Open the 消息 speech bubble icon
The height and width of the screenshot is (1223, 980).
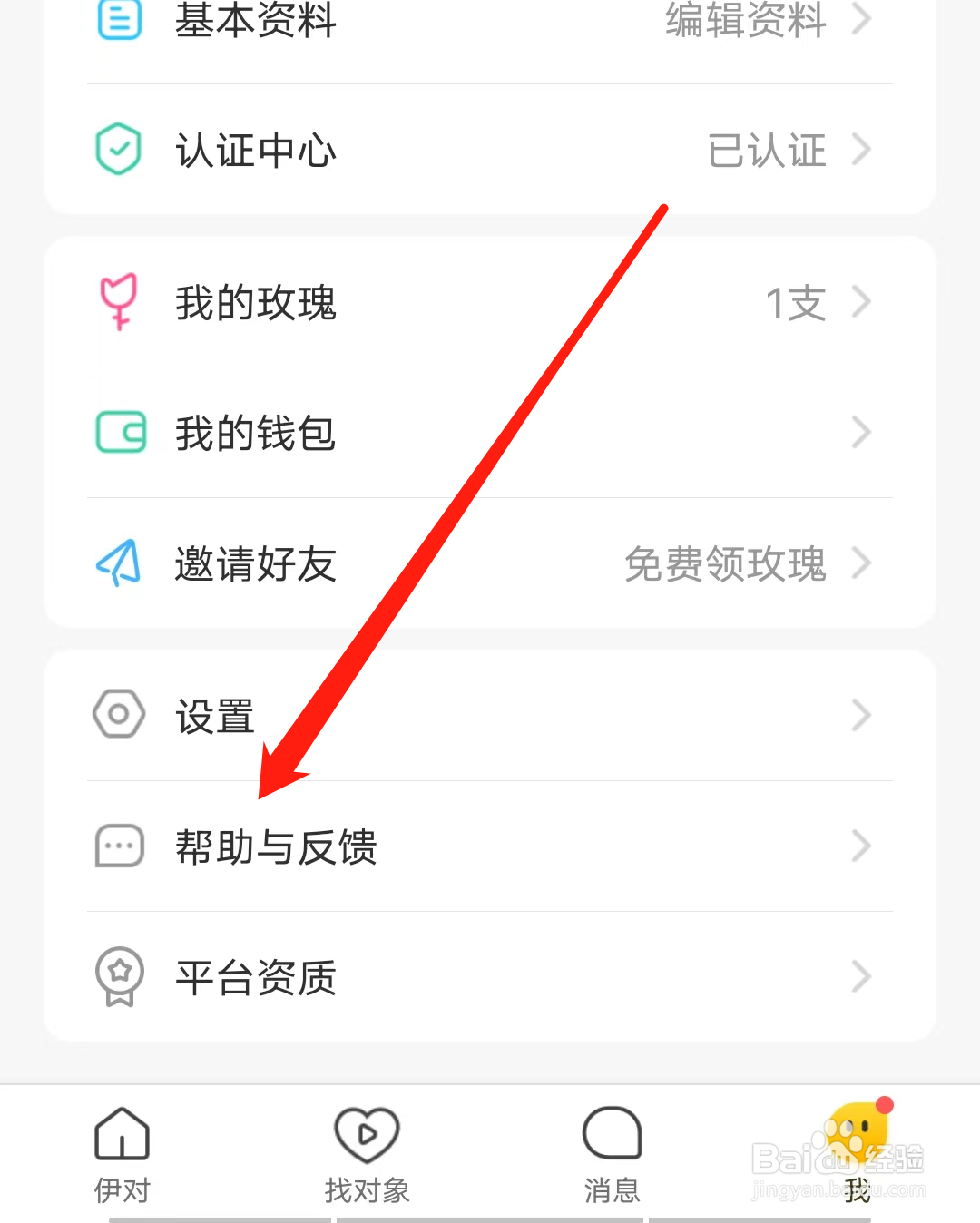(x=612, y=1134)
